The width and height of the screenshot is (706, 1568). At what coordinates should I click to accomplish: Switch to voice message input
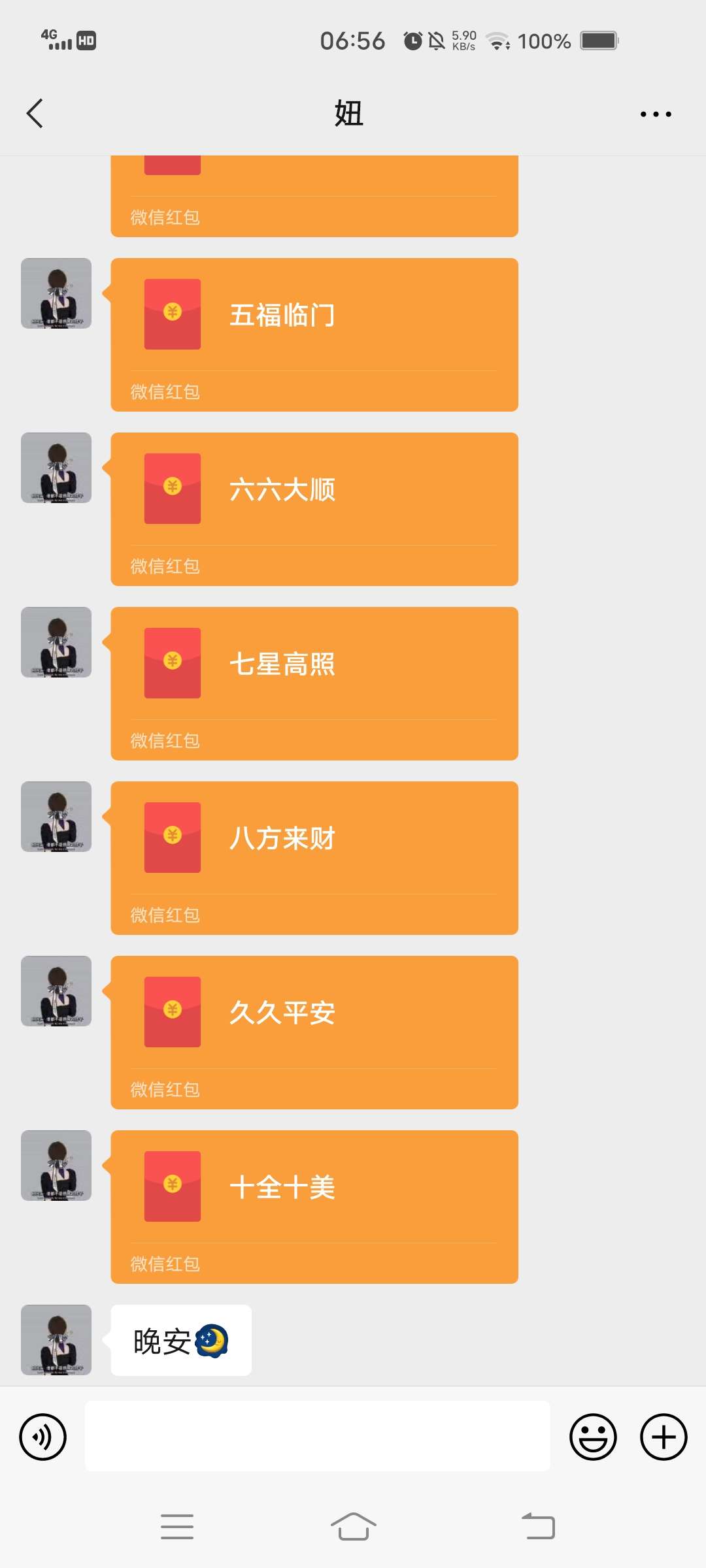(x=43, y=1437)
